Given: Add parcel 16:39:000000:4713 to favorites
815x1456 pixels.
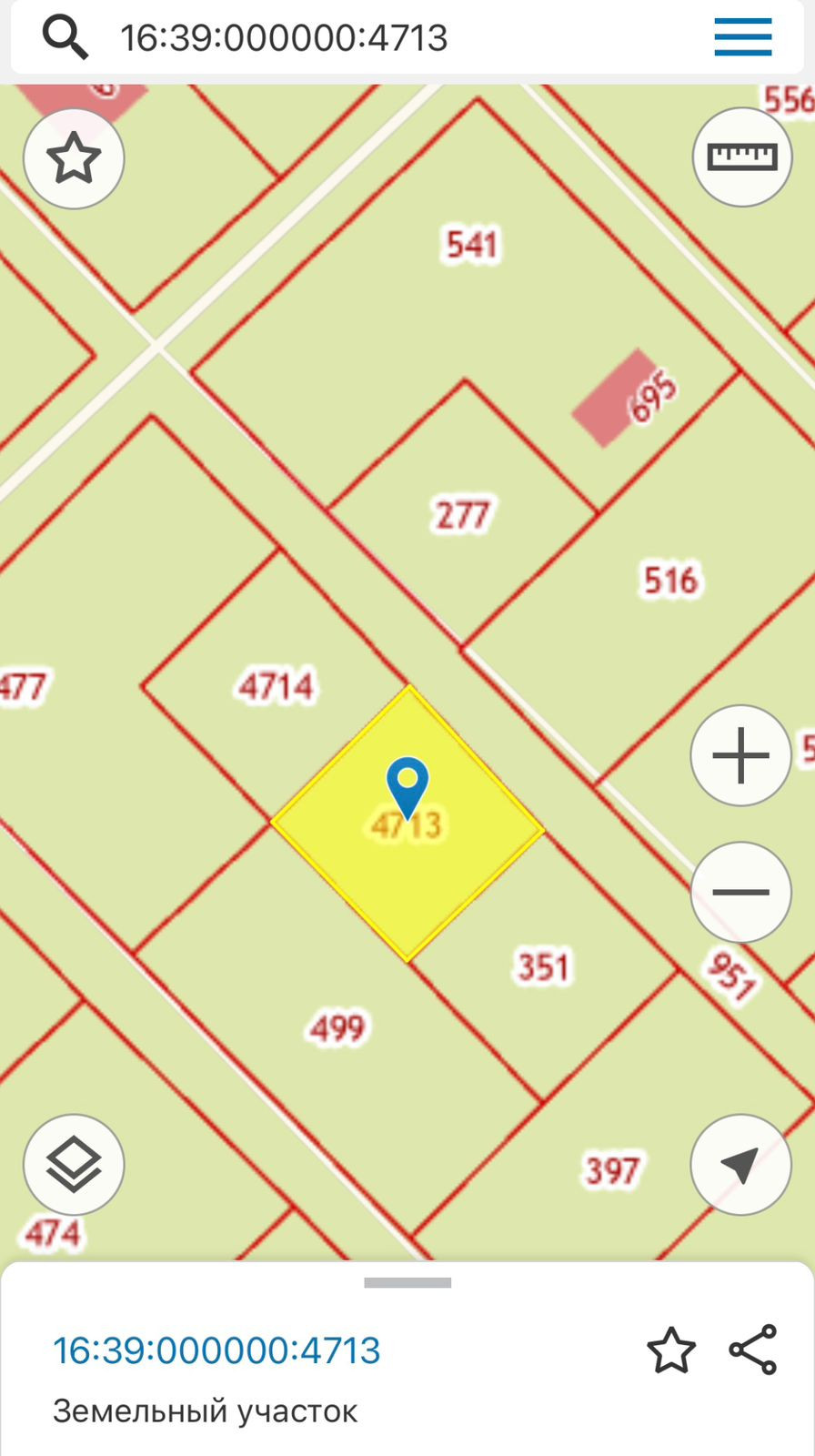Looking at the screenshot, I should tap(671, 1350).
